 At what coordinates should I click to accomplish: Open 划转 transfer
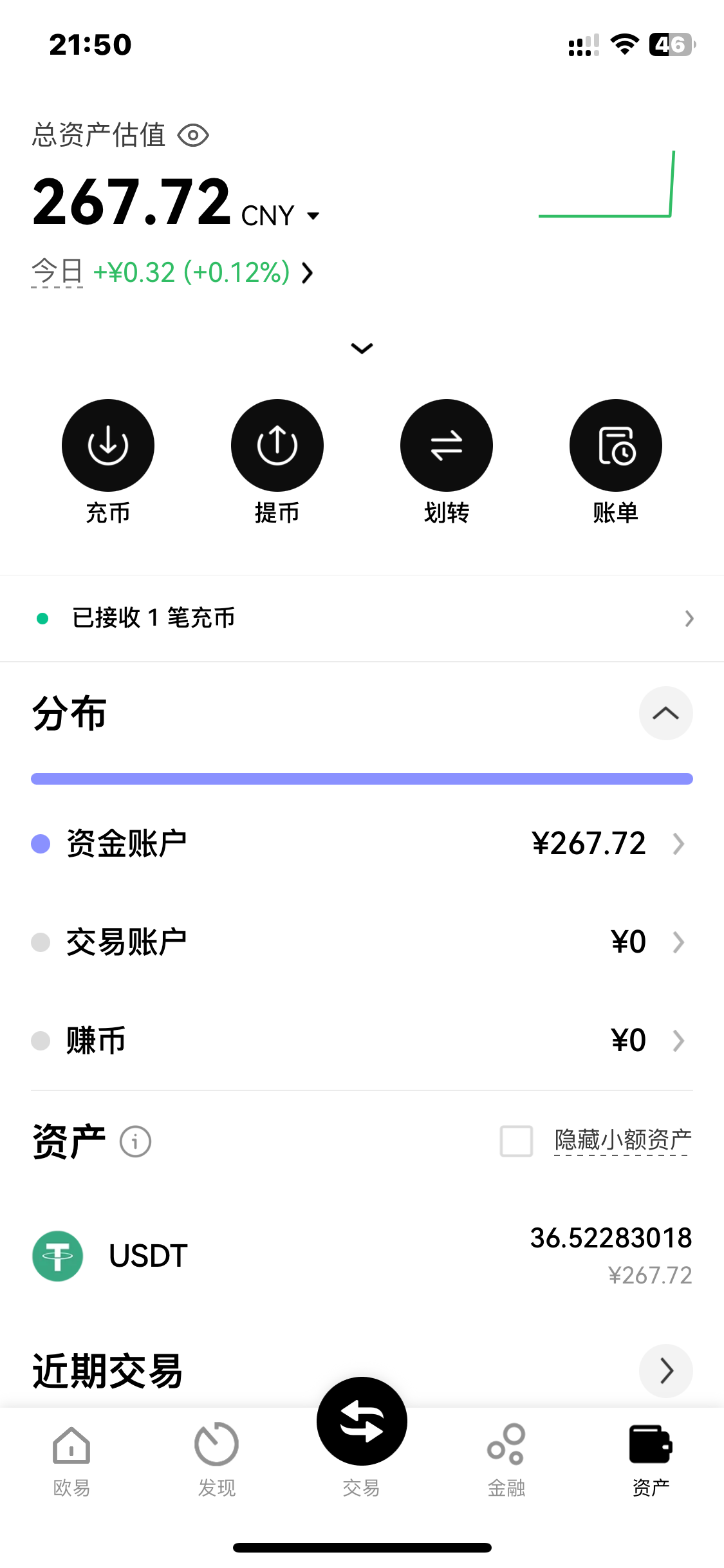point(446,445)
